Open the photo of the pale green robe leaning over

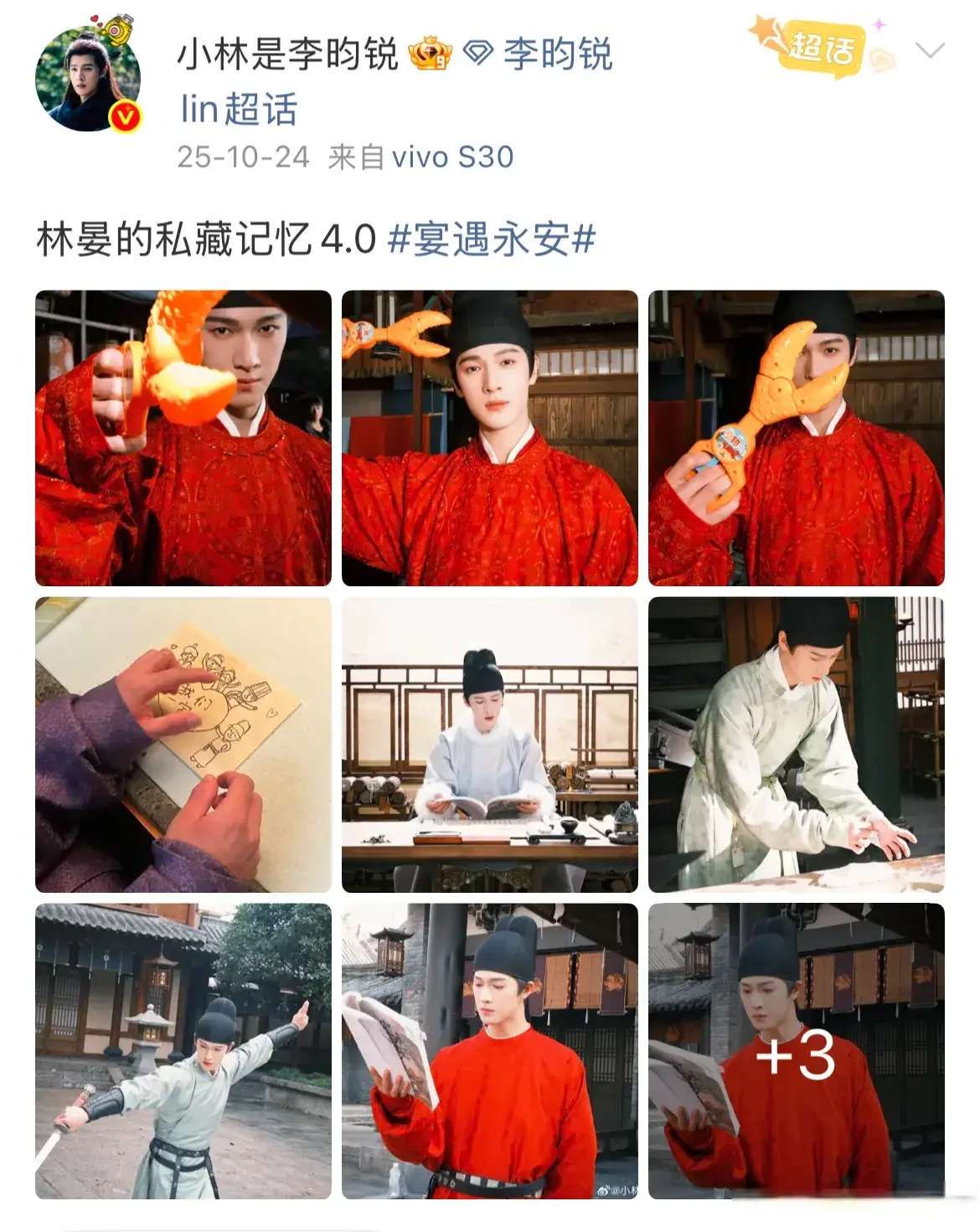[x=796, y=745]
